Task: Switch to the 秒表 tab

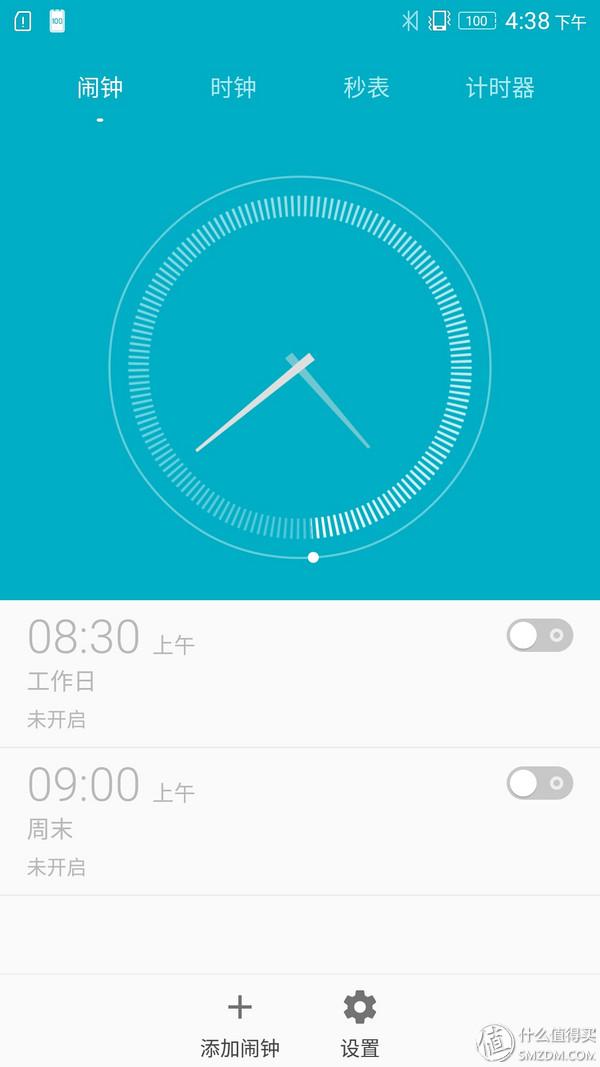Action: pyautogui.click(x=366, y=88)
